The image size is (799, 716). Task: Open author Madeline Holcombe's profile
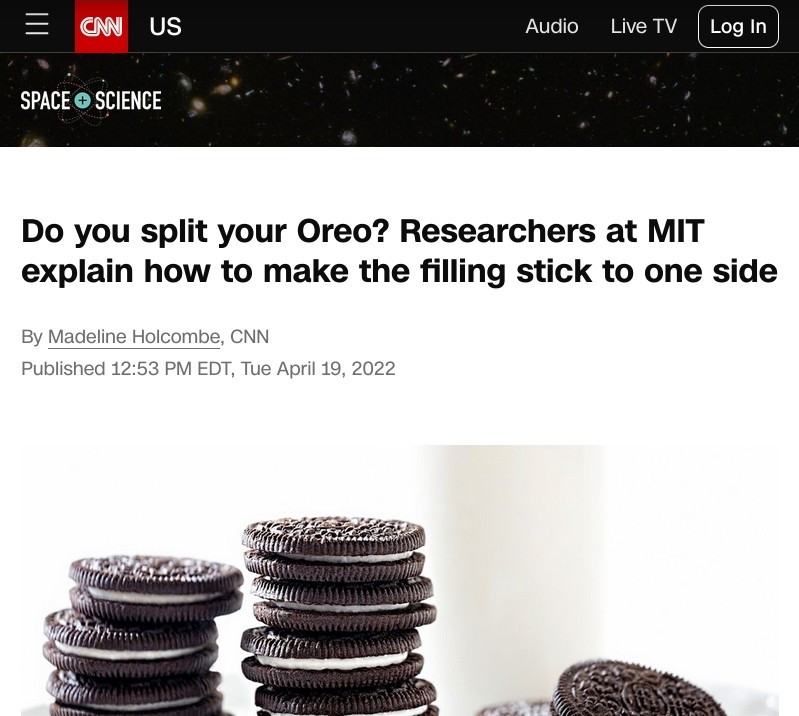point(134,336)
